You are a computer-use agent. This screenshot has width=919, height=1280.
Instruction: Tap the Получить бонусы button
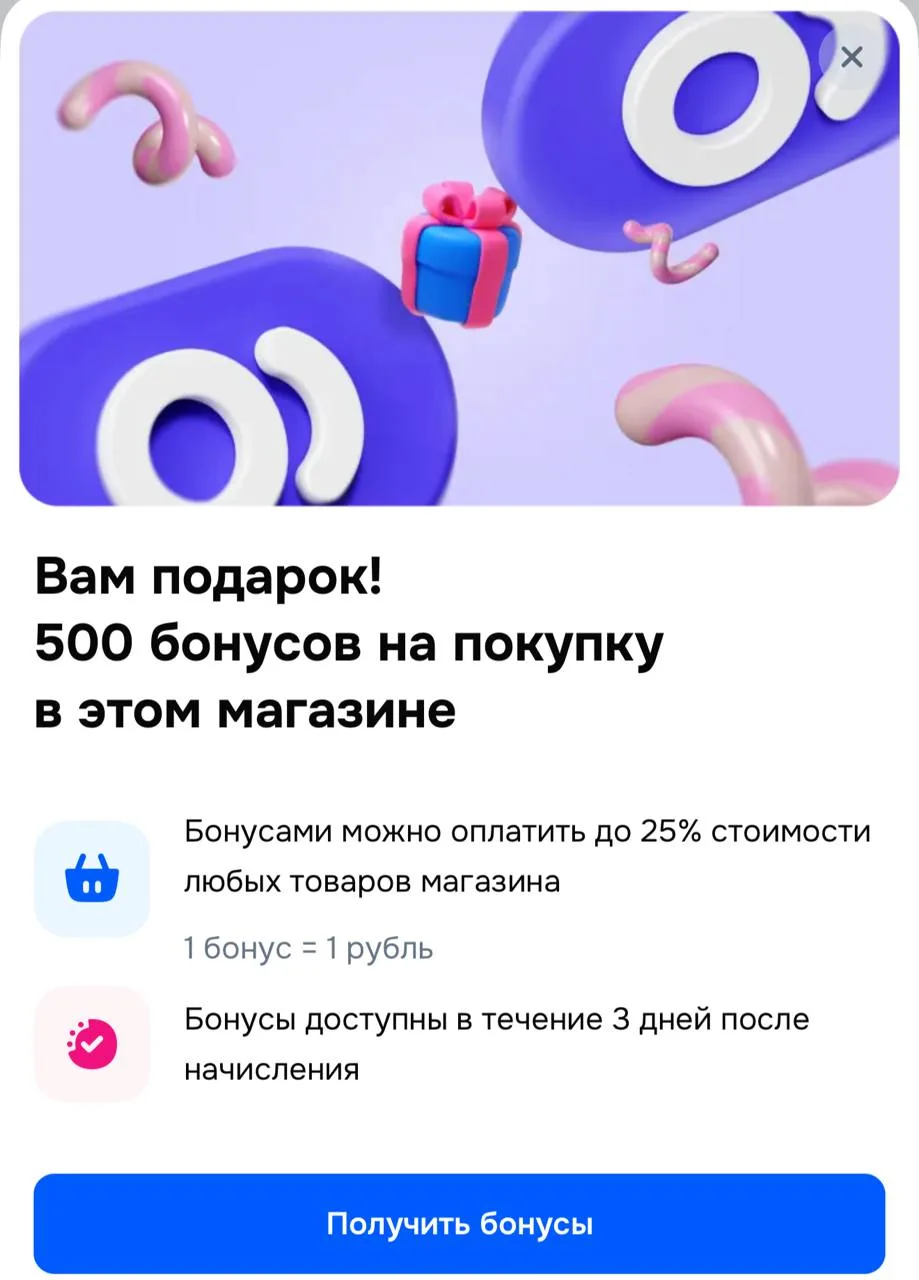click(459, 1223)
